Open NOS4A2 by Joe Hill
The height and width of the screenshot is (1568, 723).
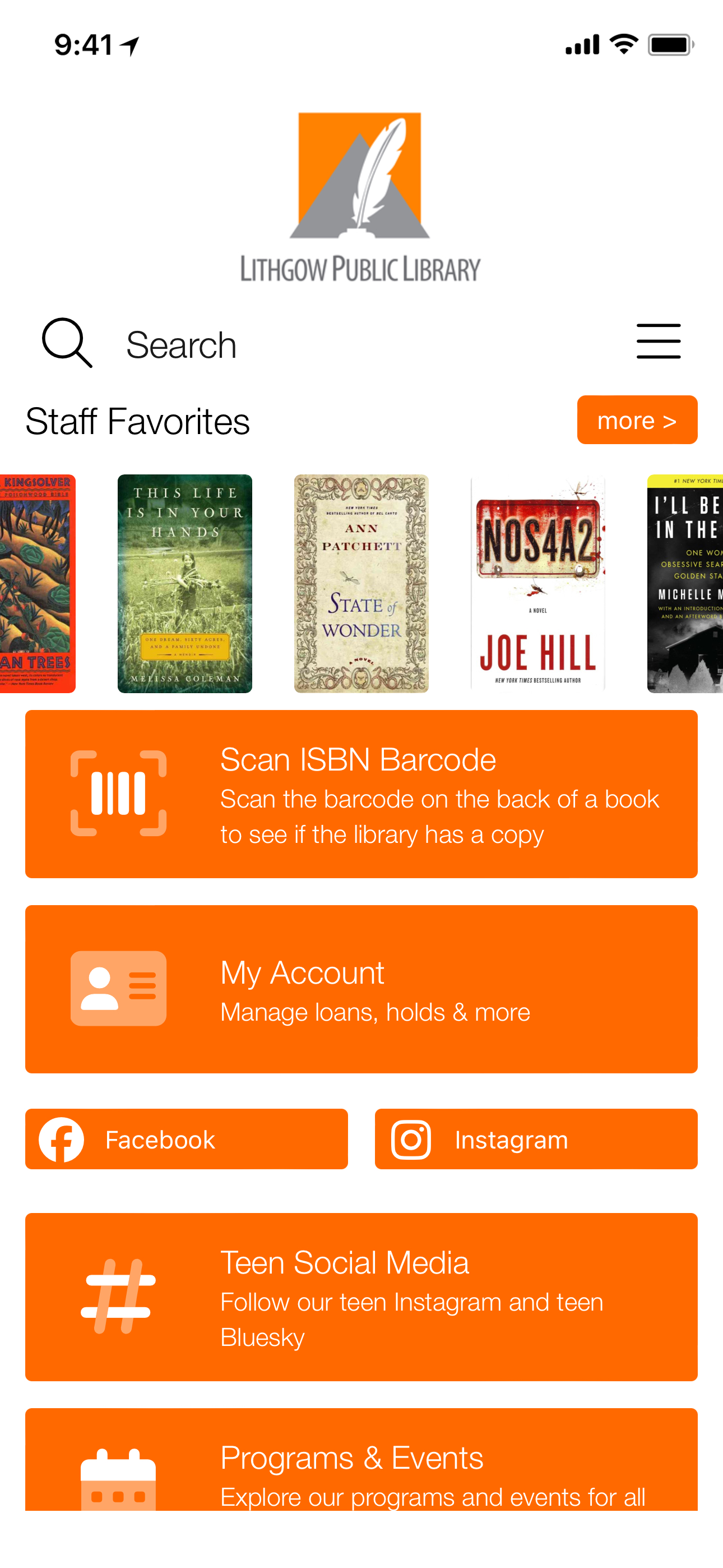coord(537,583)
